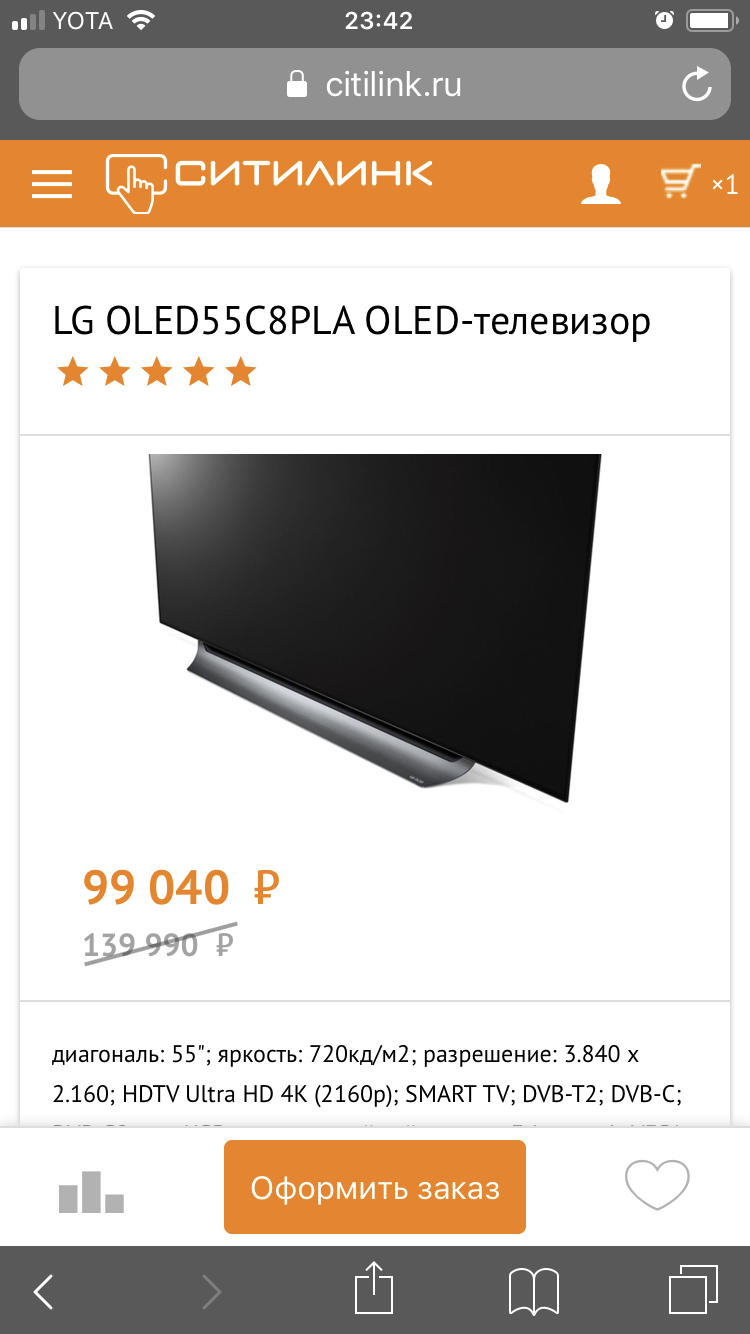Open the hamburger menu
This screenshot has height=1334, width=750.
pos(52,183)
